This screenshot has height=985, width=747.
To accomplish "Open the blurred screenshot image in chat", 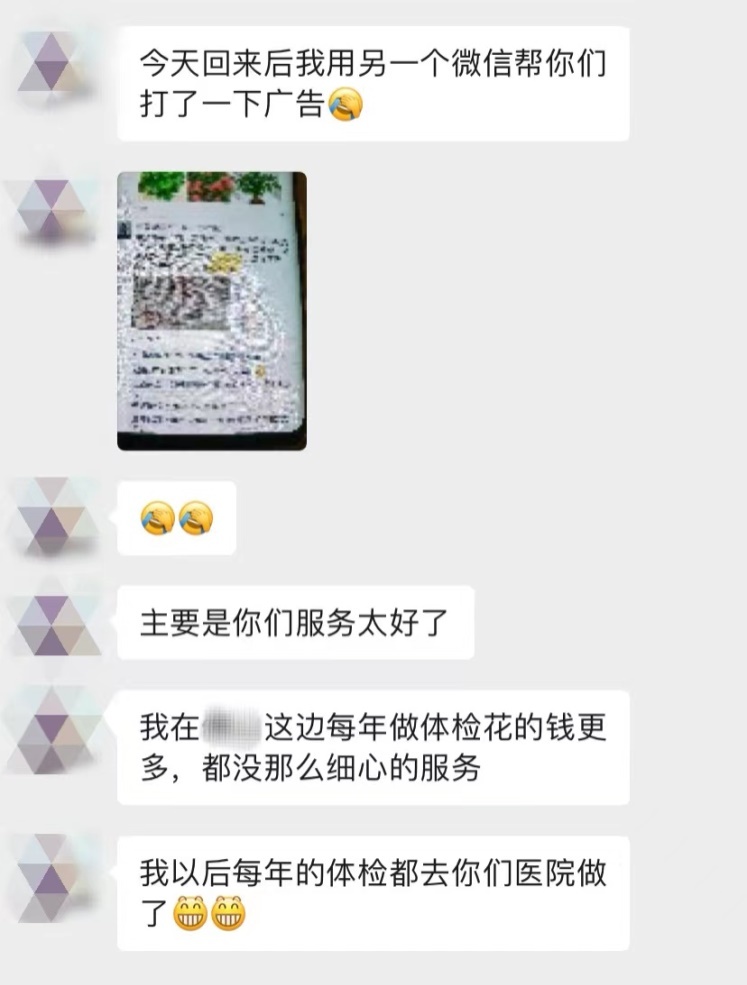I will (x=212, y=311).
